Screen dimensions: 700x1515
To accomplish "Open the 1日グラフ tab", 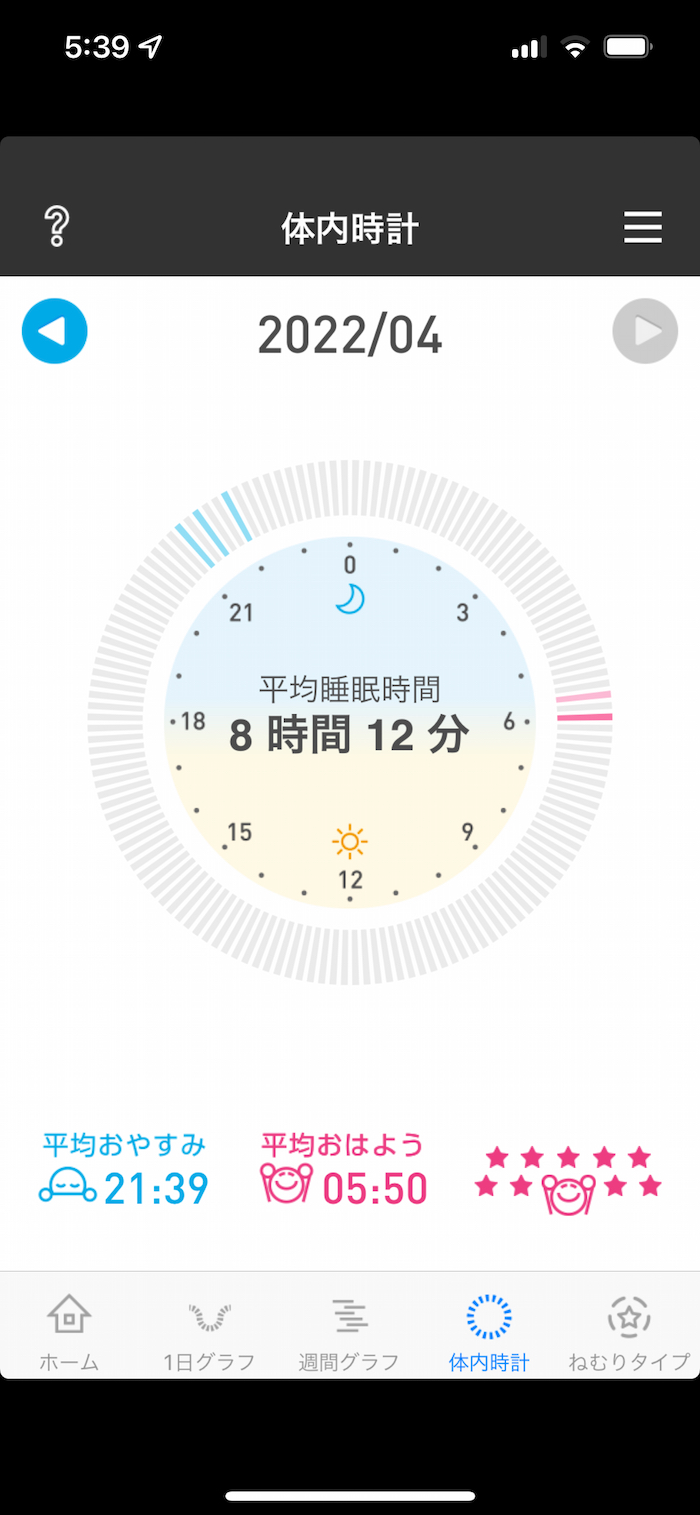I will click(209, 1331).
